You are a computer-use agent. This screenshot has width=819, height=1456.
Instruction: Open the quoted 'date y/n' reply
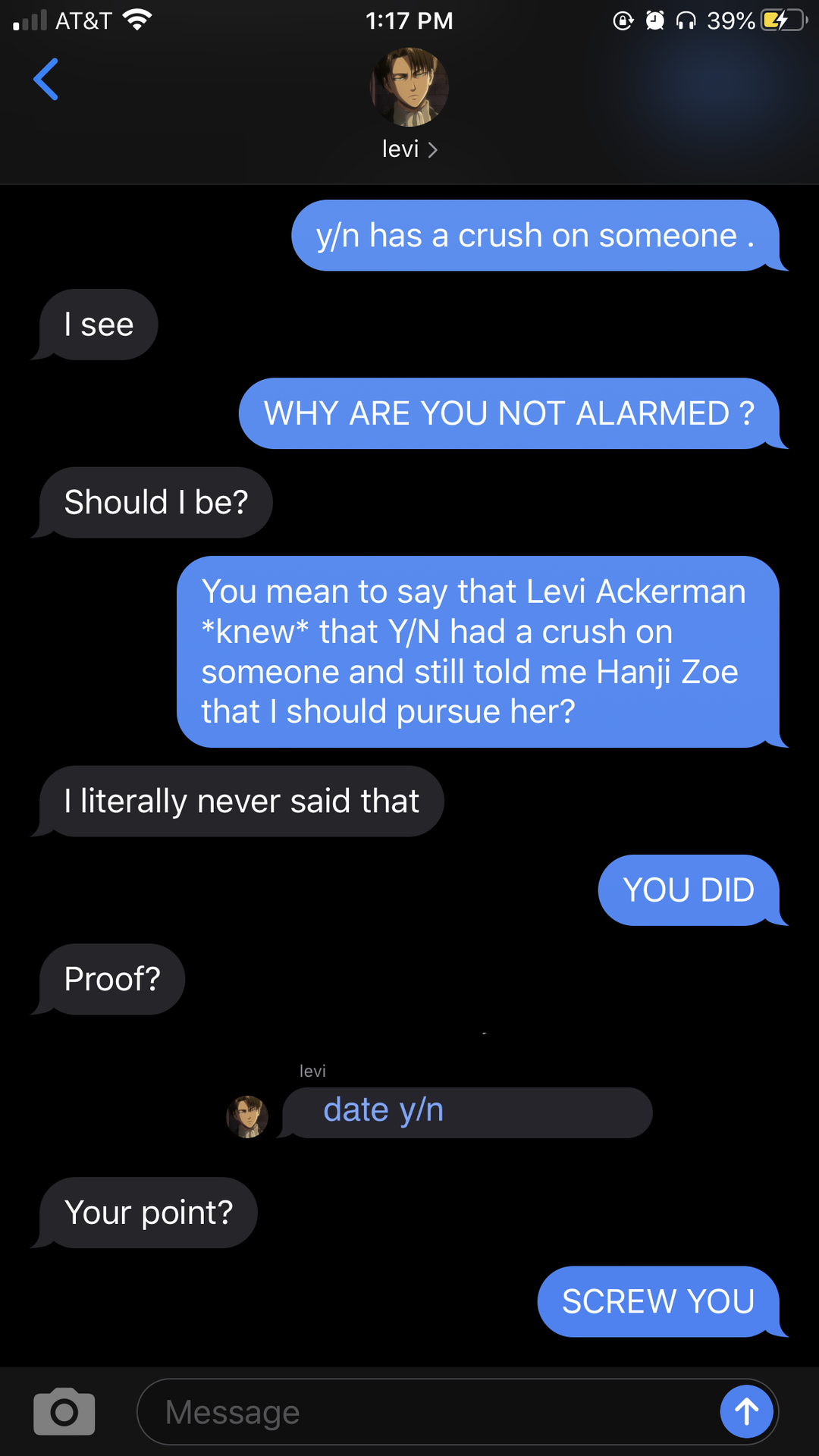point(467,1112)
